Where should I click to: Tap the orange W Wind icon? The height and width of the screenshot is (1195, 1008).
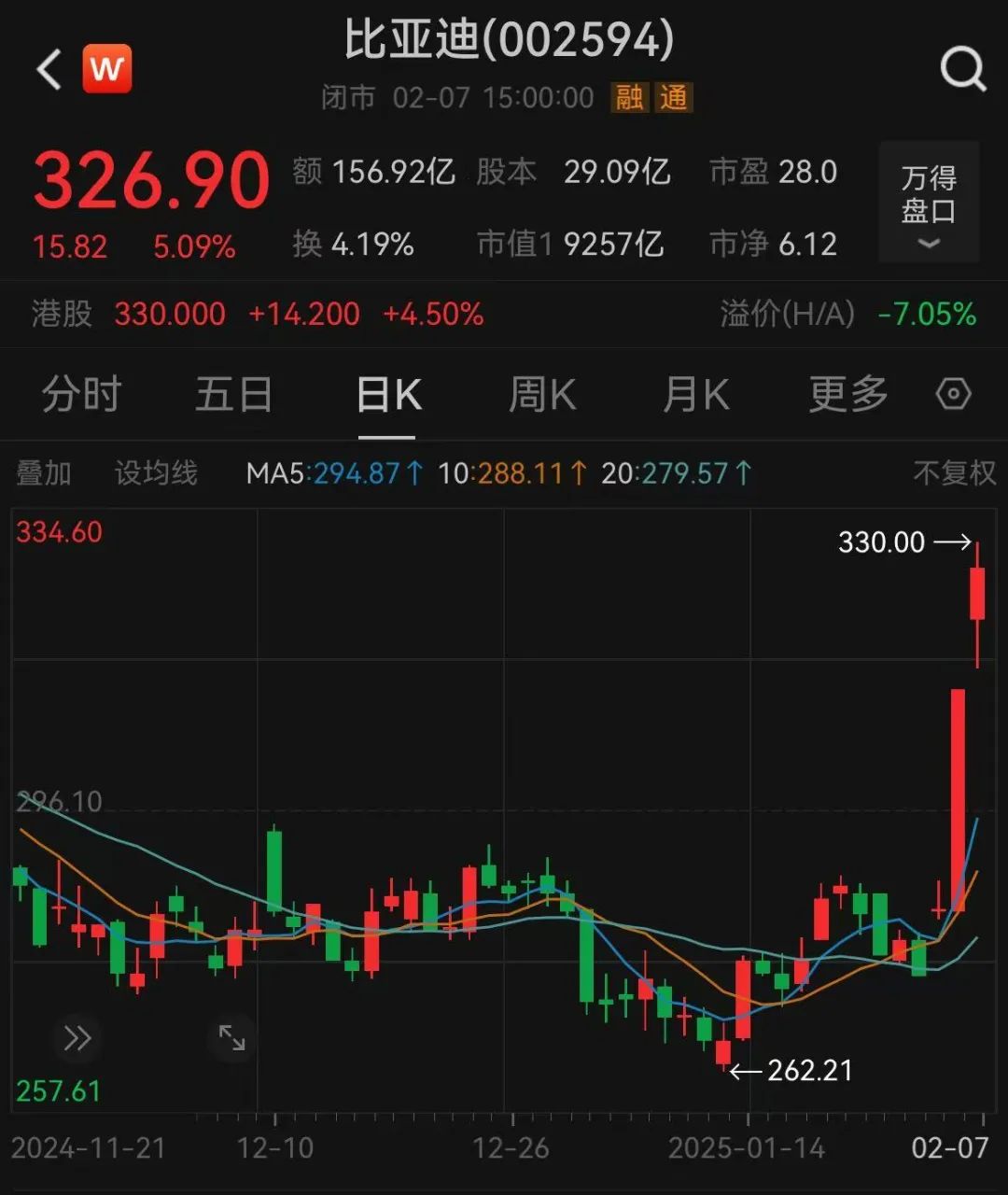[107, 70]
